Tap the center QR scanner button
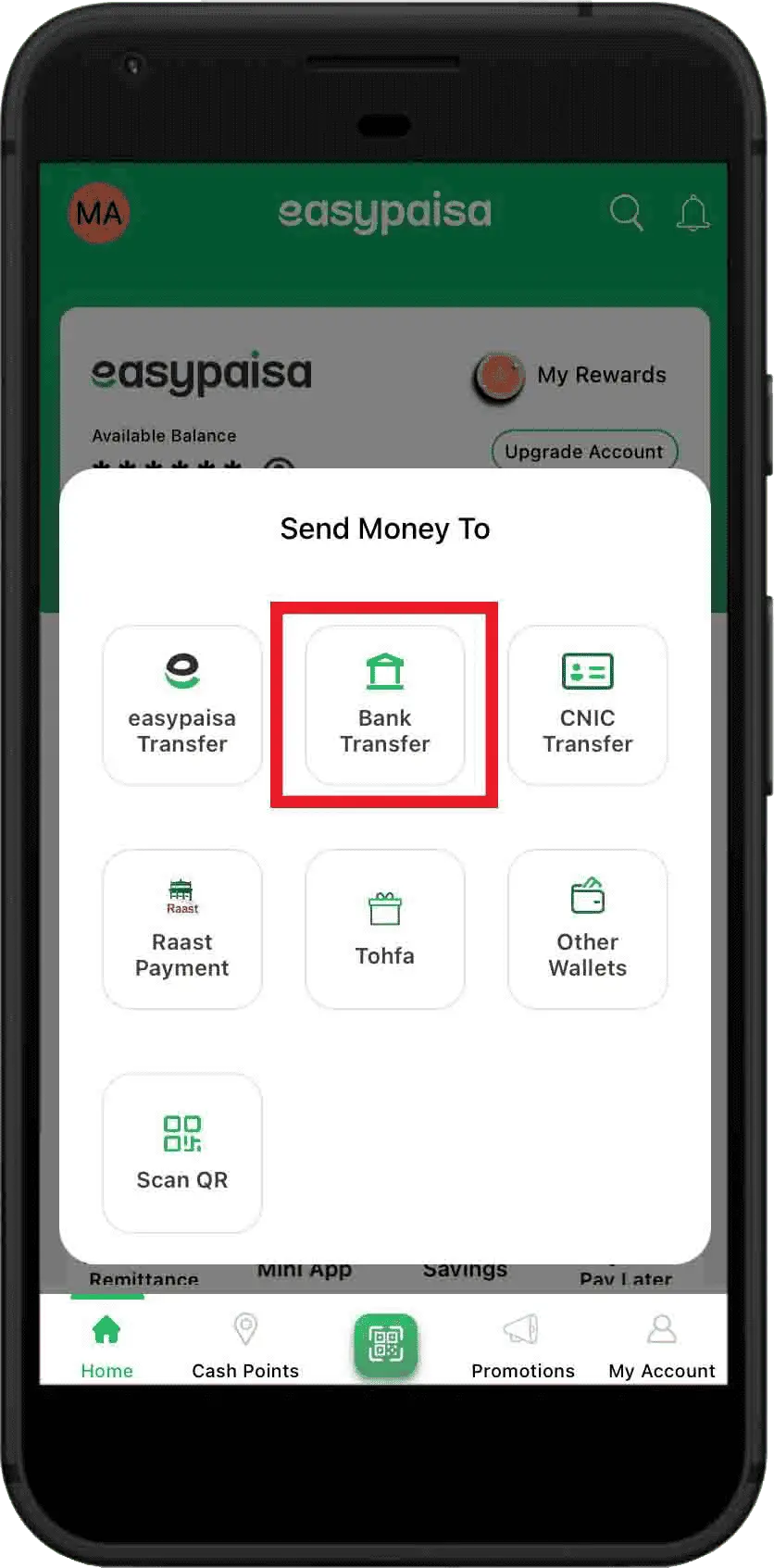This screenshot has width=774, height=1568. click(x=385, y=1344)
